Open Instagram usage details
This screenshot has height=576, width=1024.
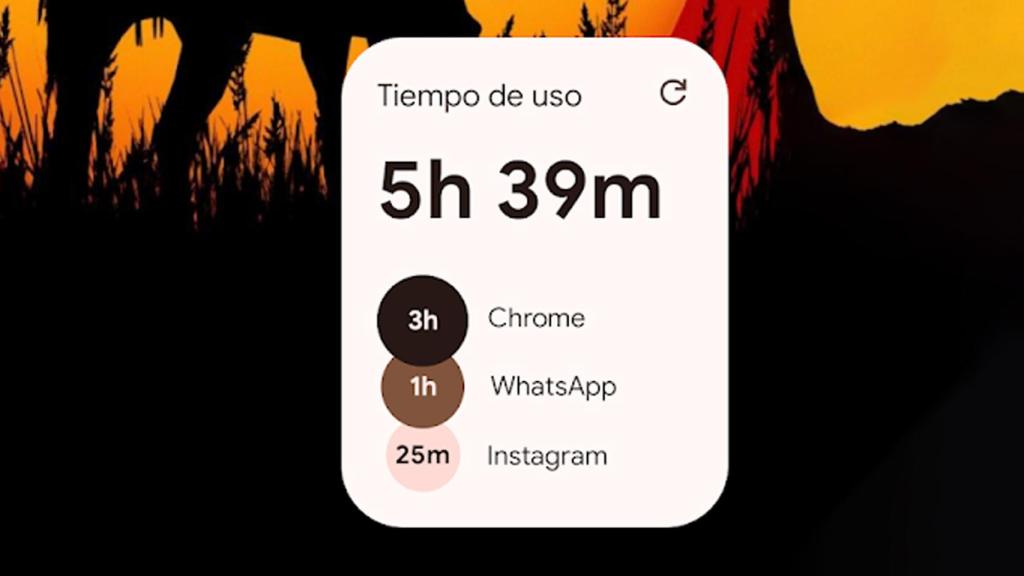coord(546,456)
